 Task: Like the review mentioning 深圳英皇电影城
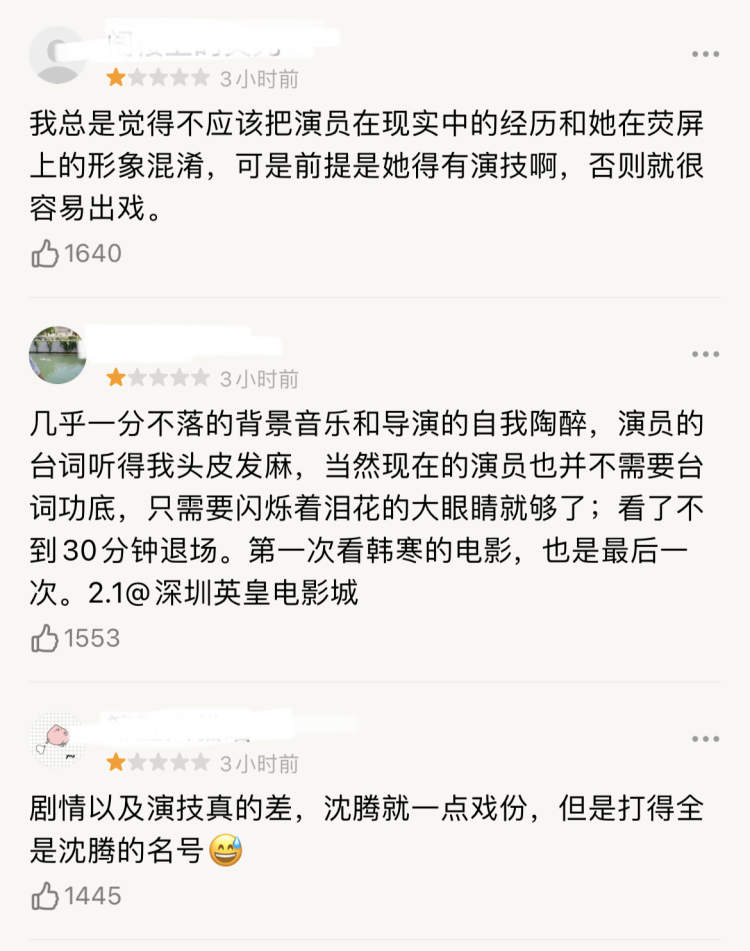(x=46, y=638)
